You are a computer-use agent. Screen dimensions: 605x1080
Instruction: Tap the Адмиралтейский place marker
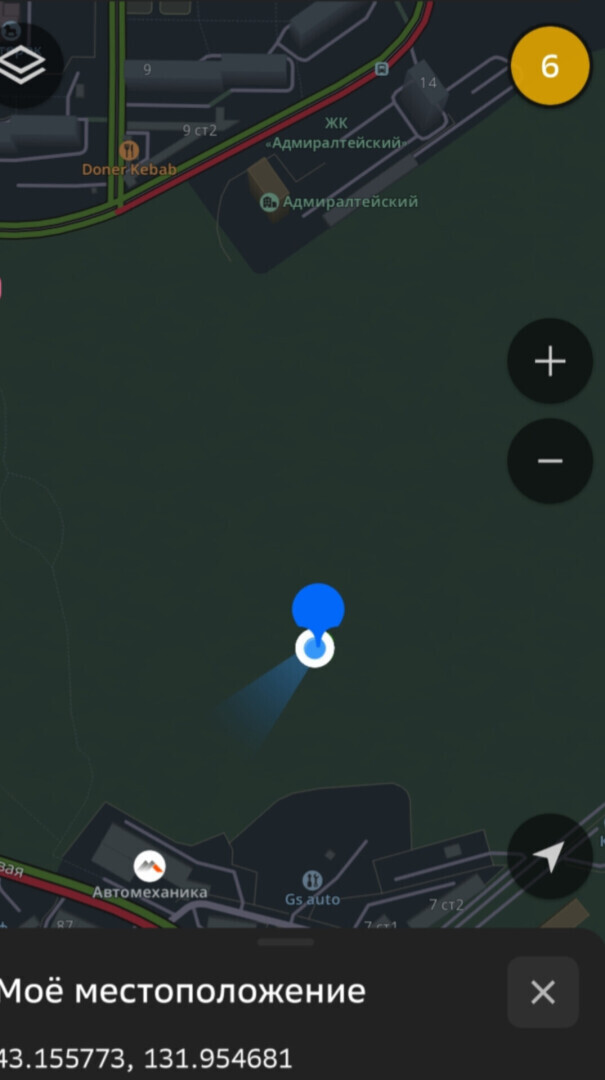pos(269,203)
